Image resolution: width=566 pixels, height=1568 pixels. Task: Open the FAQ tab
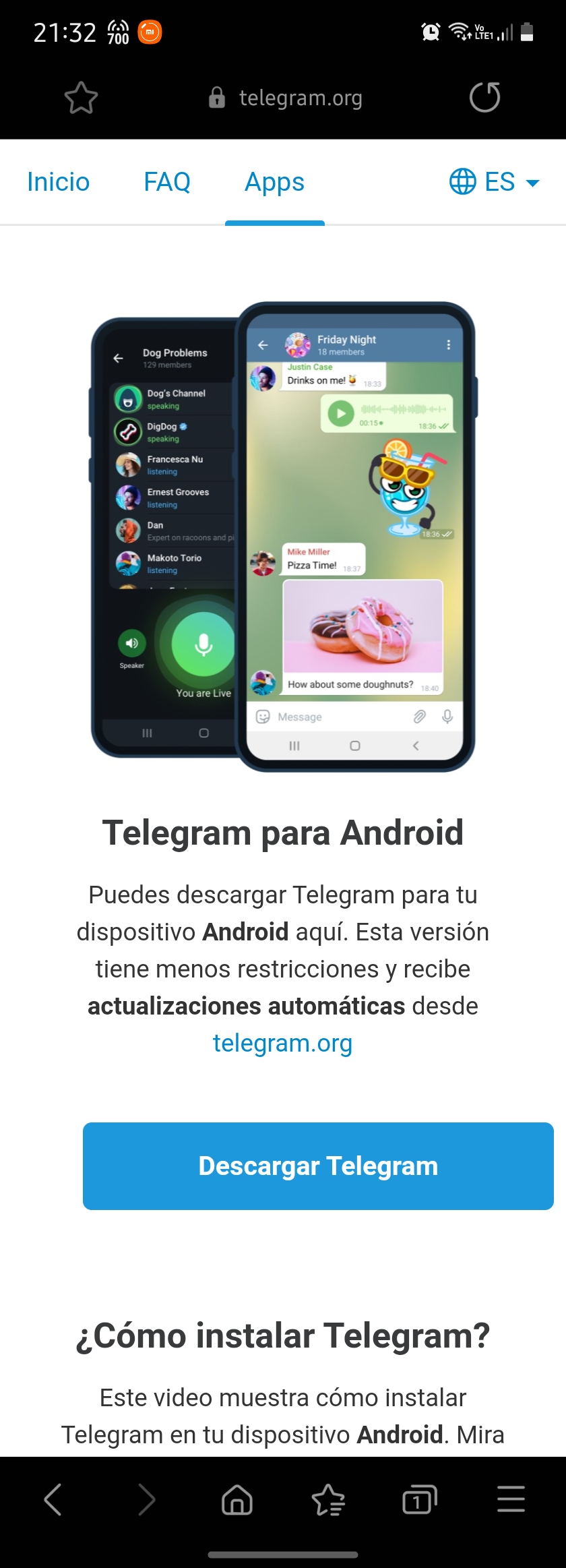[x=167, y=182]
